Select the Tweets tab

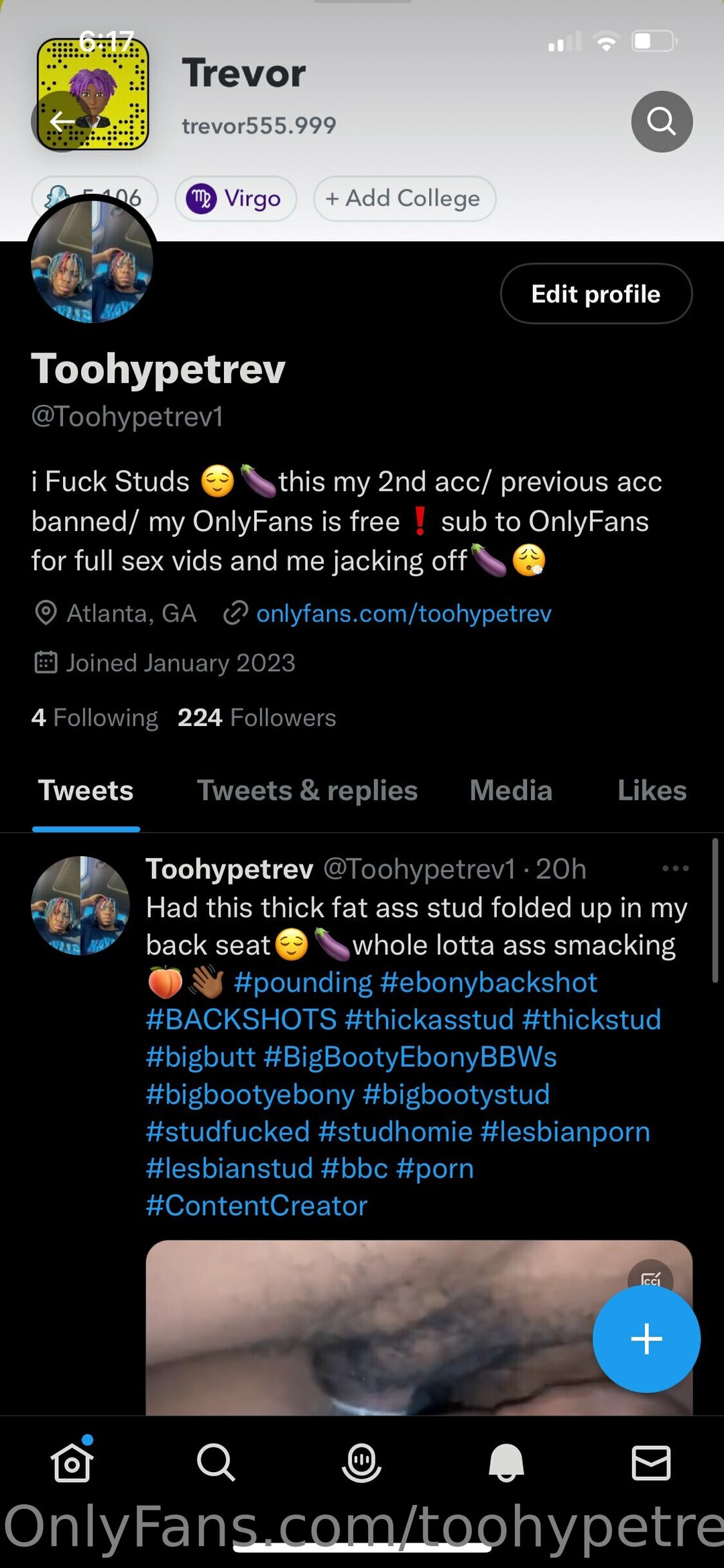click(86, 791)
